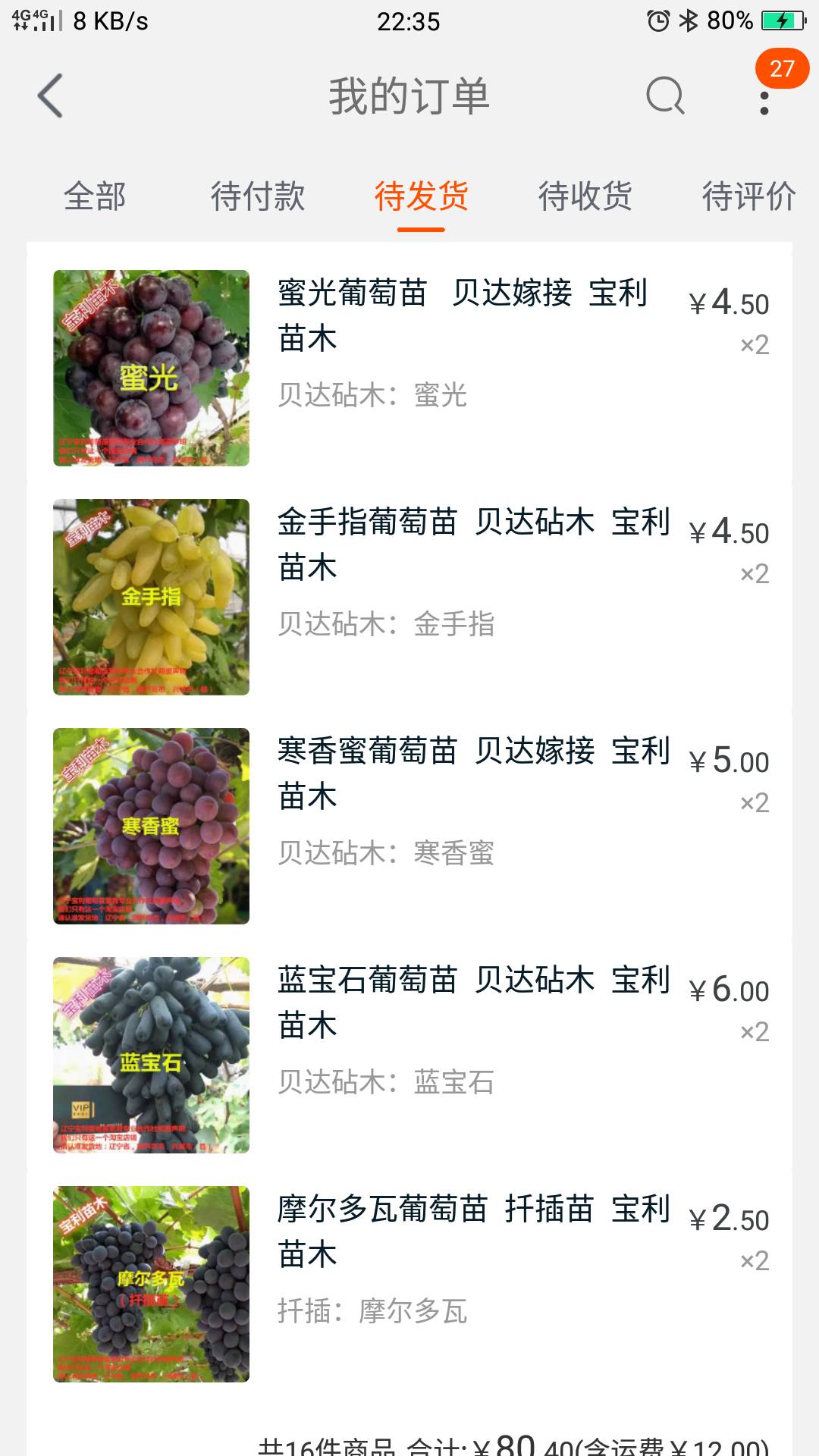Switch to the 全部 tab
The height and width of the screenshot is (1456, 819).
pyautogui.click(x=95, y=196)
